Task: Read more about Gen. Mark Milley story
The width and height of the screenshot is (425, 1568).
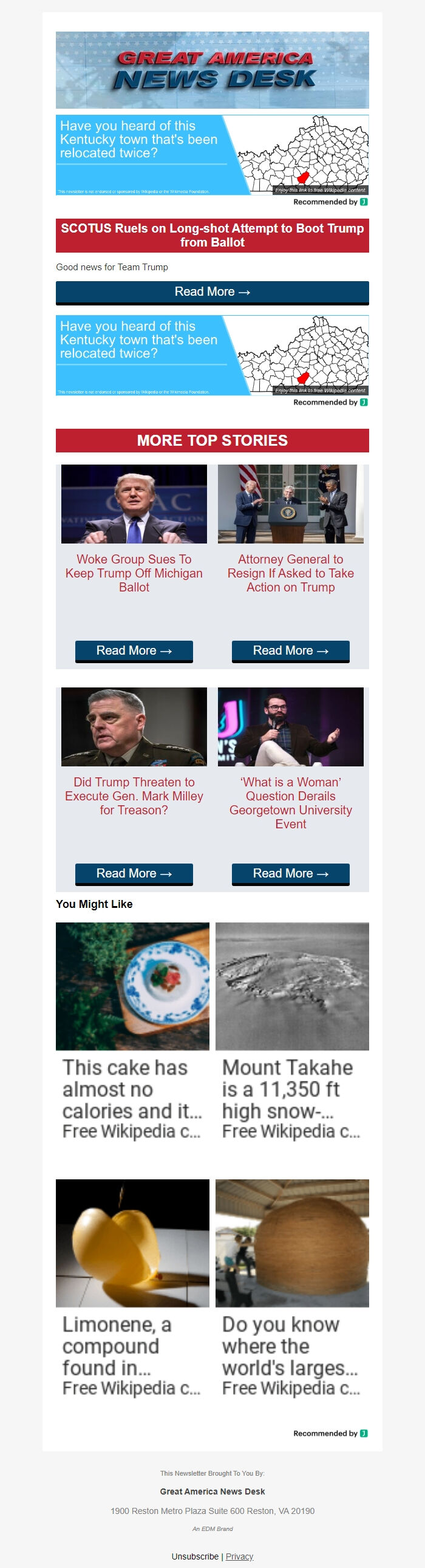Action: pyautogui.click(x=134, y=873)
